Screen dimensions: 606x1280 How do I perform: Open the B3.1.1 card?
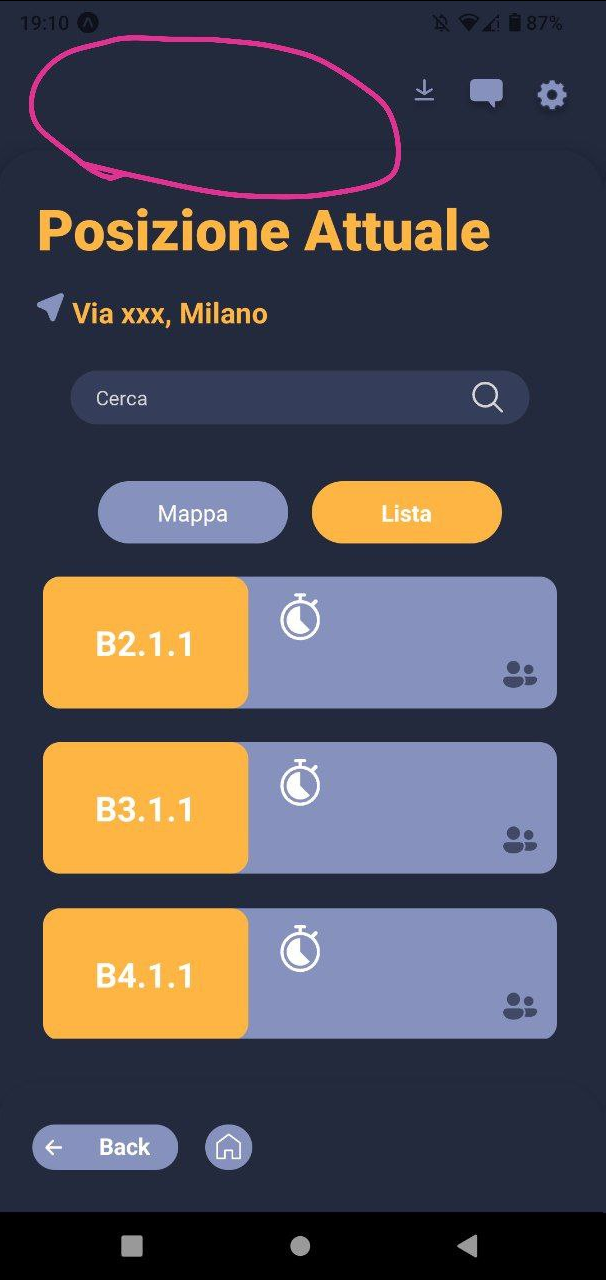(299, 808)
